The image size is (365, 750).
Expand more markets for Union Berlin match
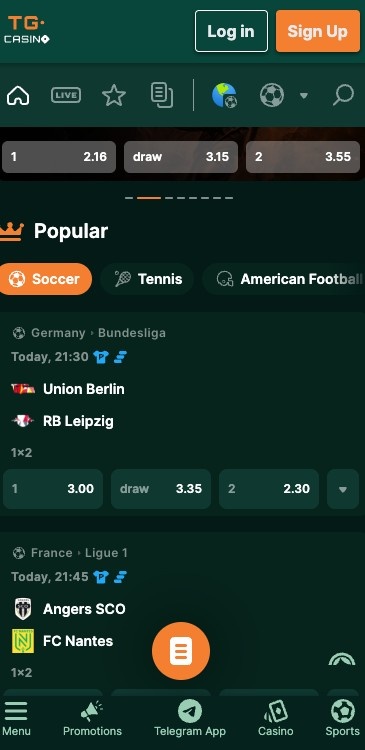[343, 489]
